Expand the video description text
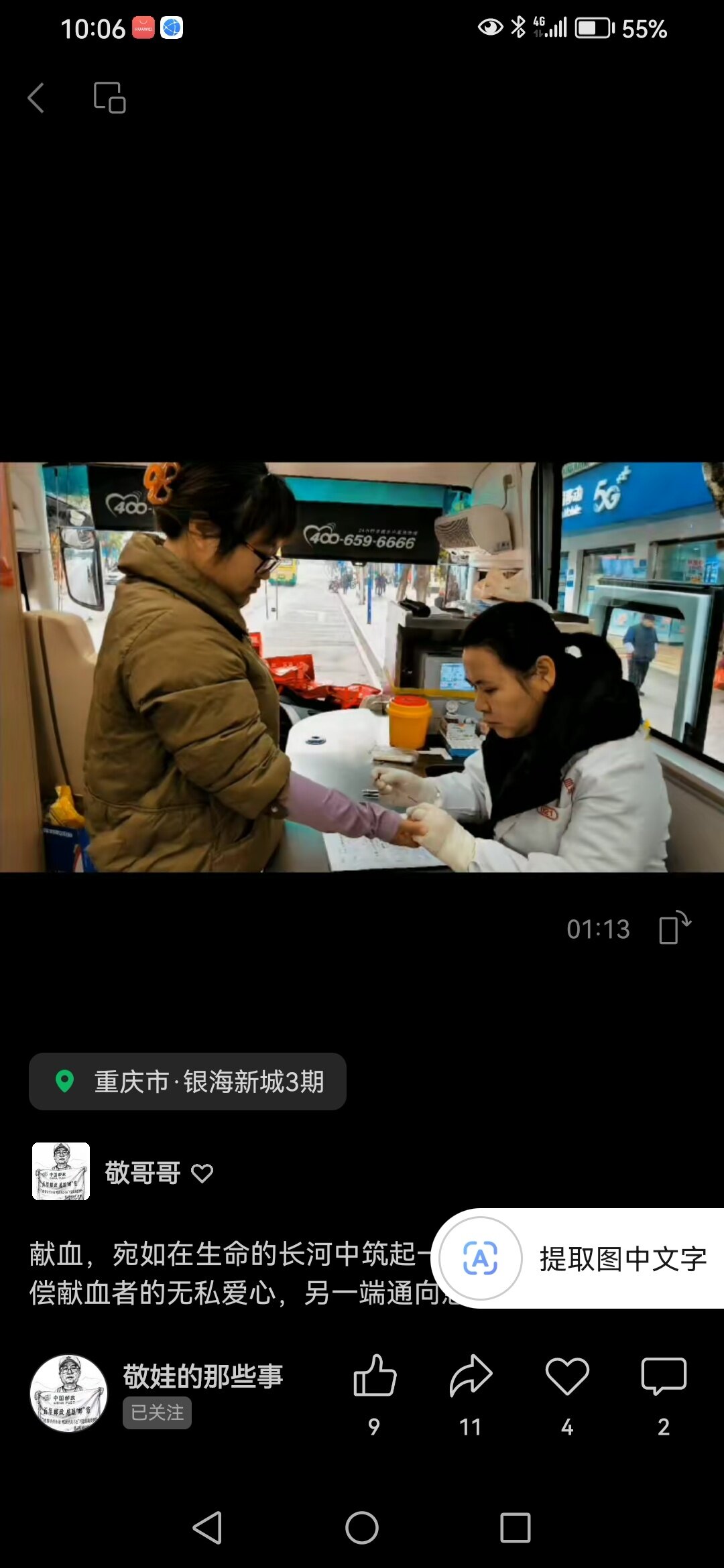Screen dimensions: 724x1568 [x=228, y=1272]
